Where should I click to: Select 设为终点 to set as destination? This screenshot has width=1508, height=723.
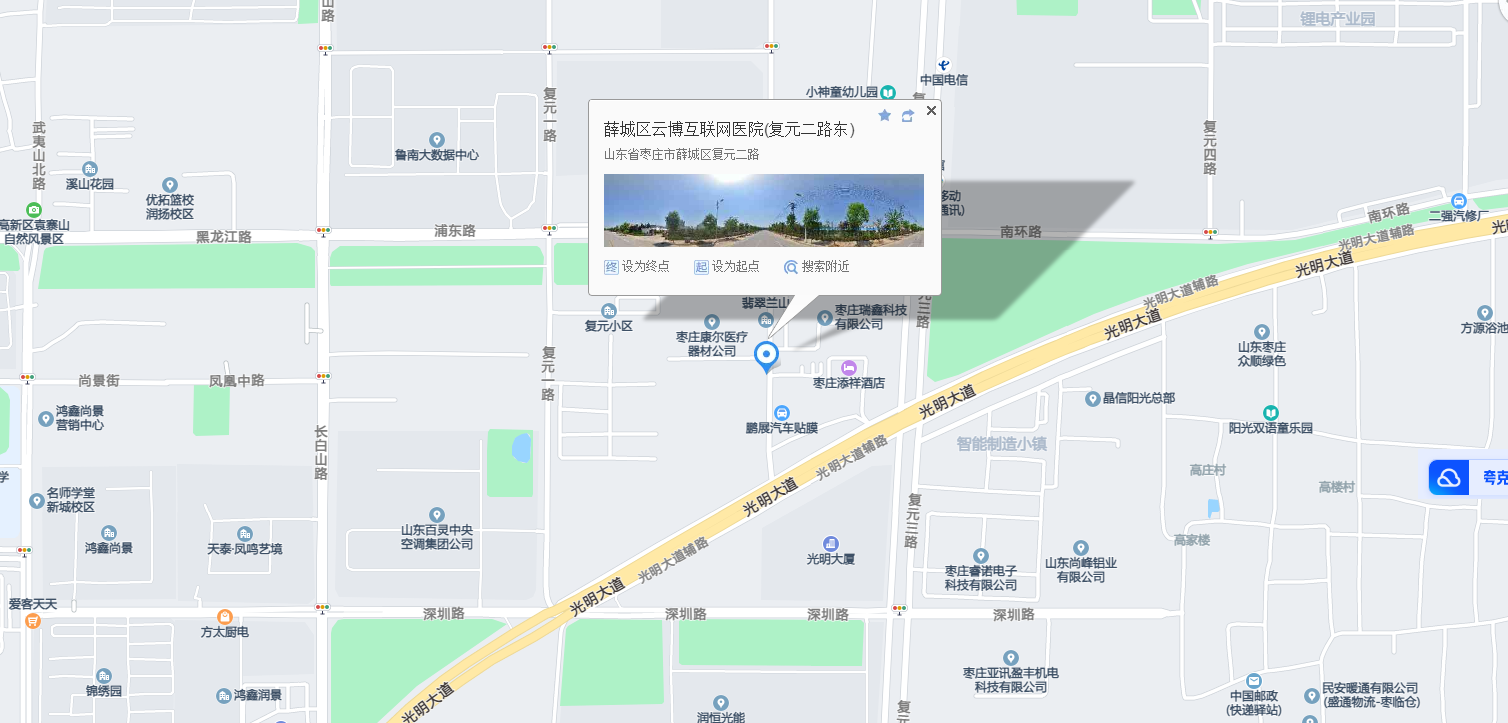[x=637, y=267]
